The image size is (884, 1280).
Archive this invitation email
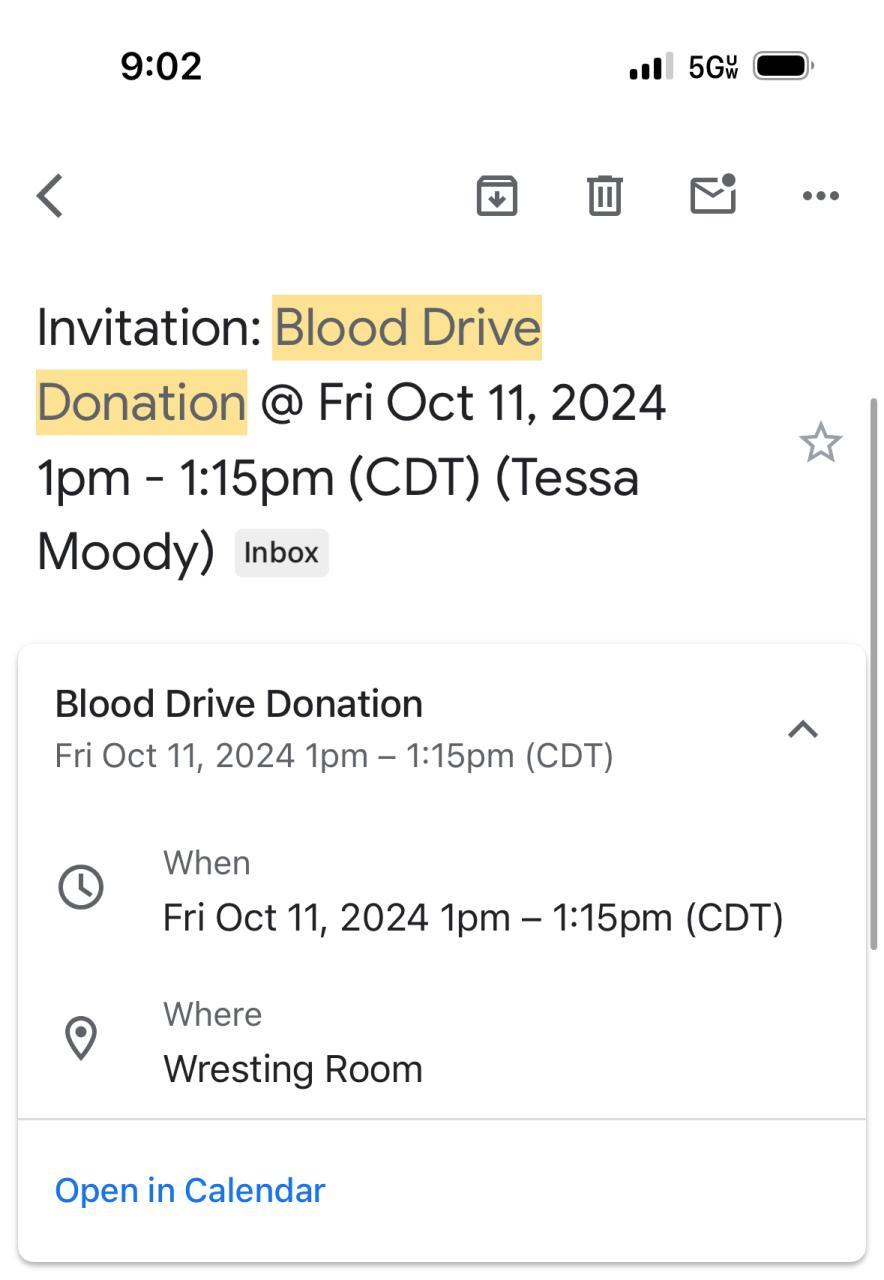tap(497, 195)
